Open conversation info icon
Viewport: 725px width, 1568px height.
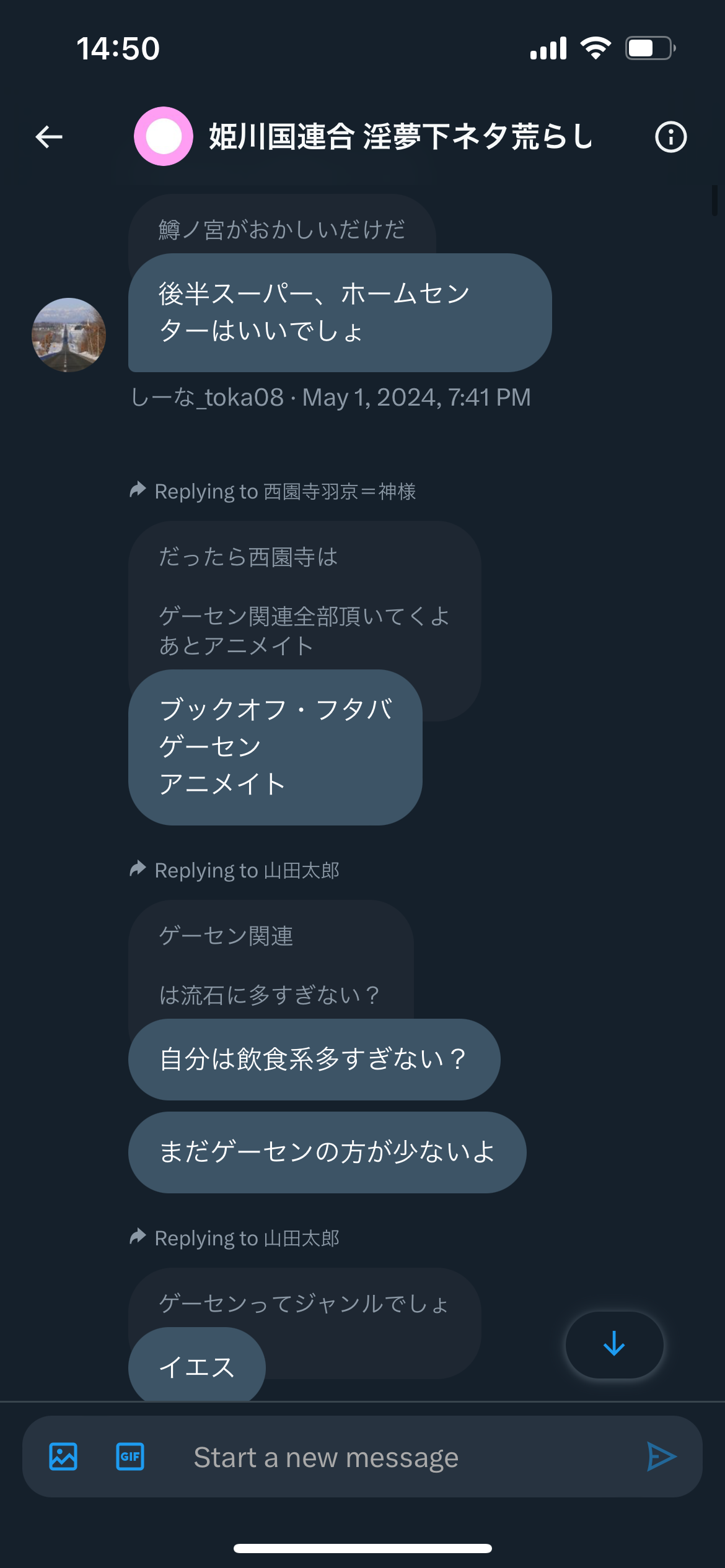671,137
